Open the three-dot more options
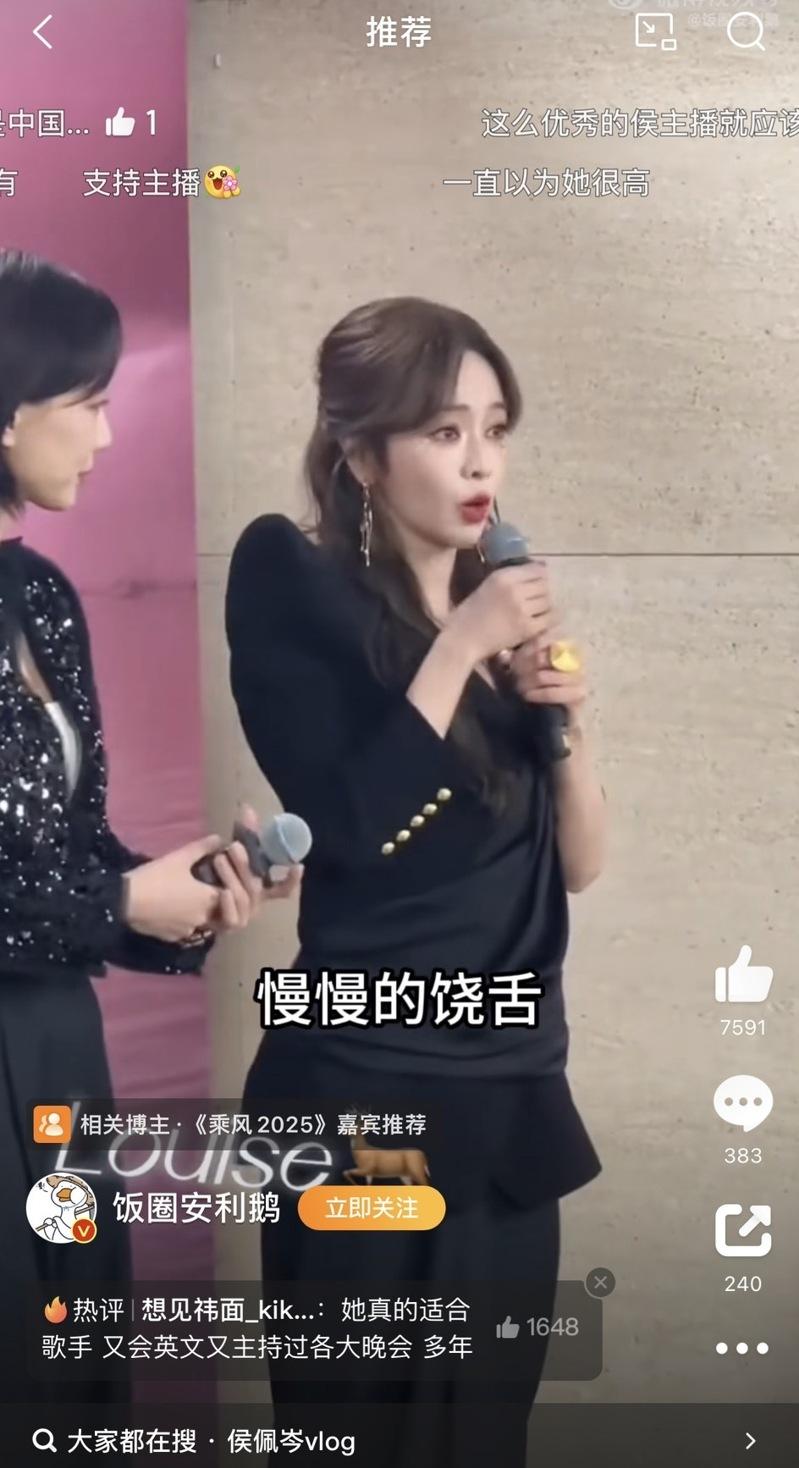The height and width of the screenshot is (1468, 799). point(743,1348)
